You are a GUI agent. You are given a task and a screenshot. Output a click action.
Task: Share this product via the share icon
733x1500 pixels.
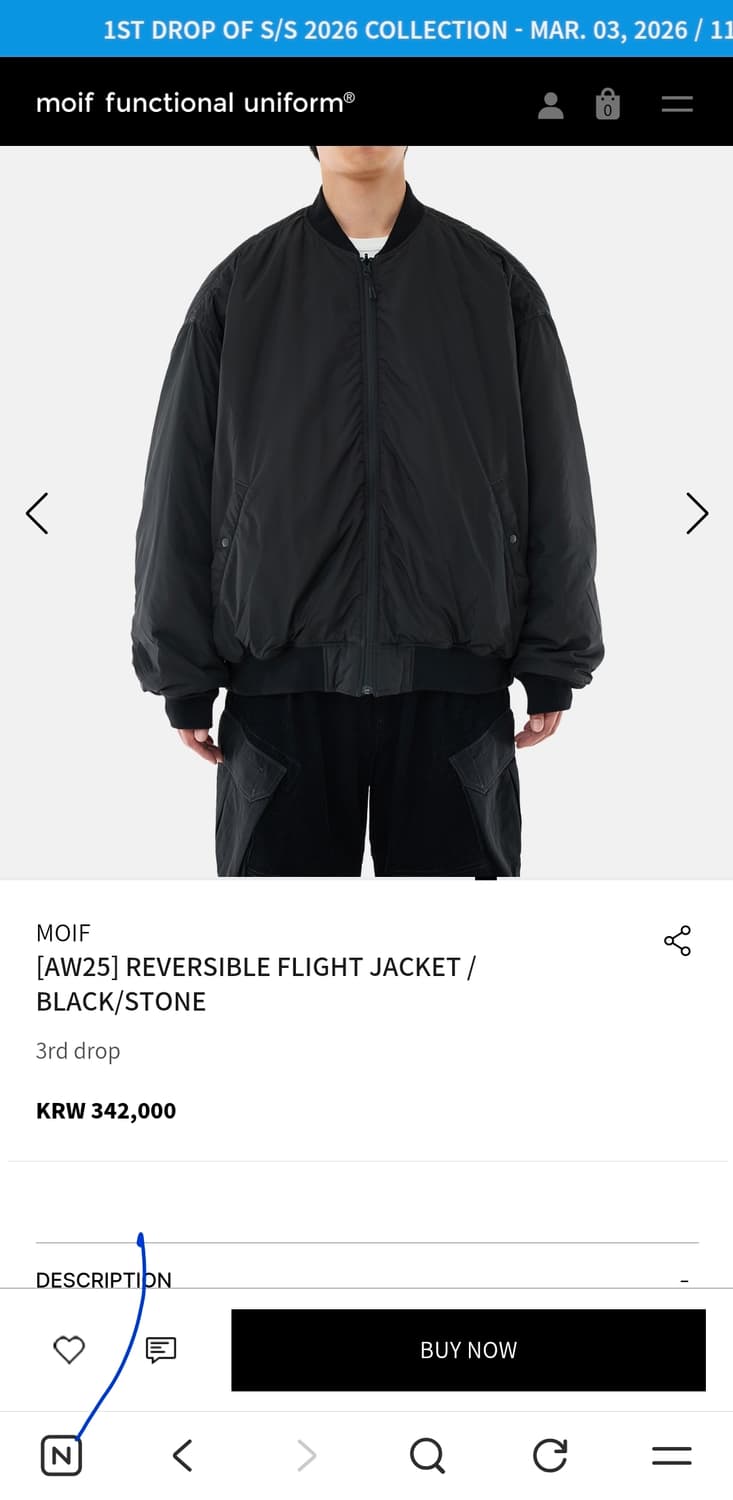coord(677,940)
